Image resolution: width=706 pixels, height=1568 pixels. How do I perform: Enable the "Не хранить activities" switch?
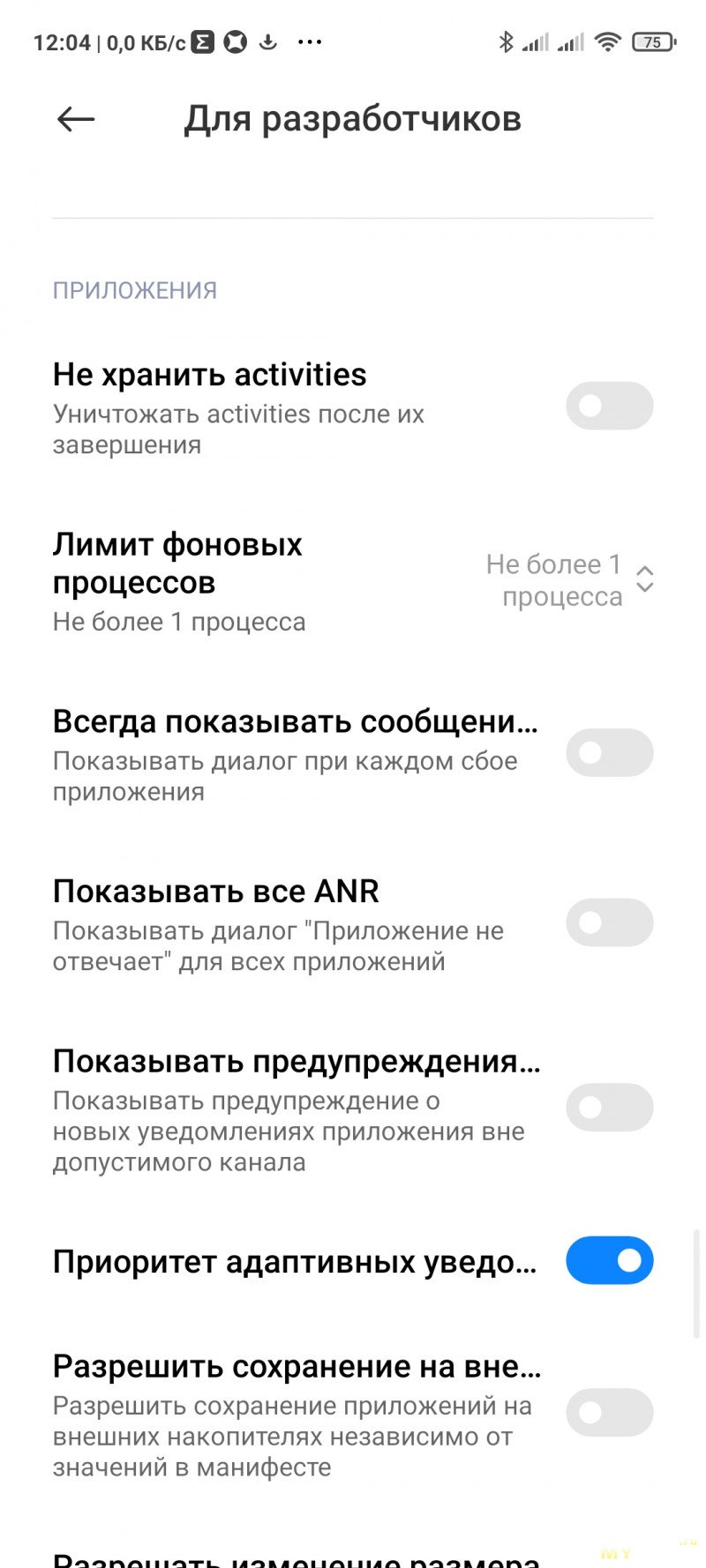[x=609, y=406]
